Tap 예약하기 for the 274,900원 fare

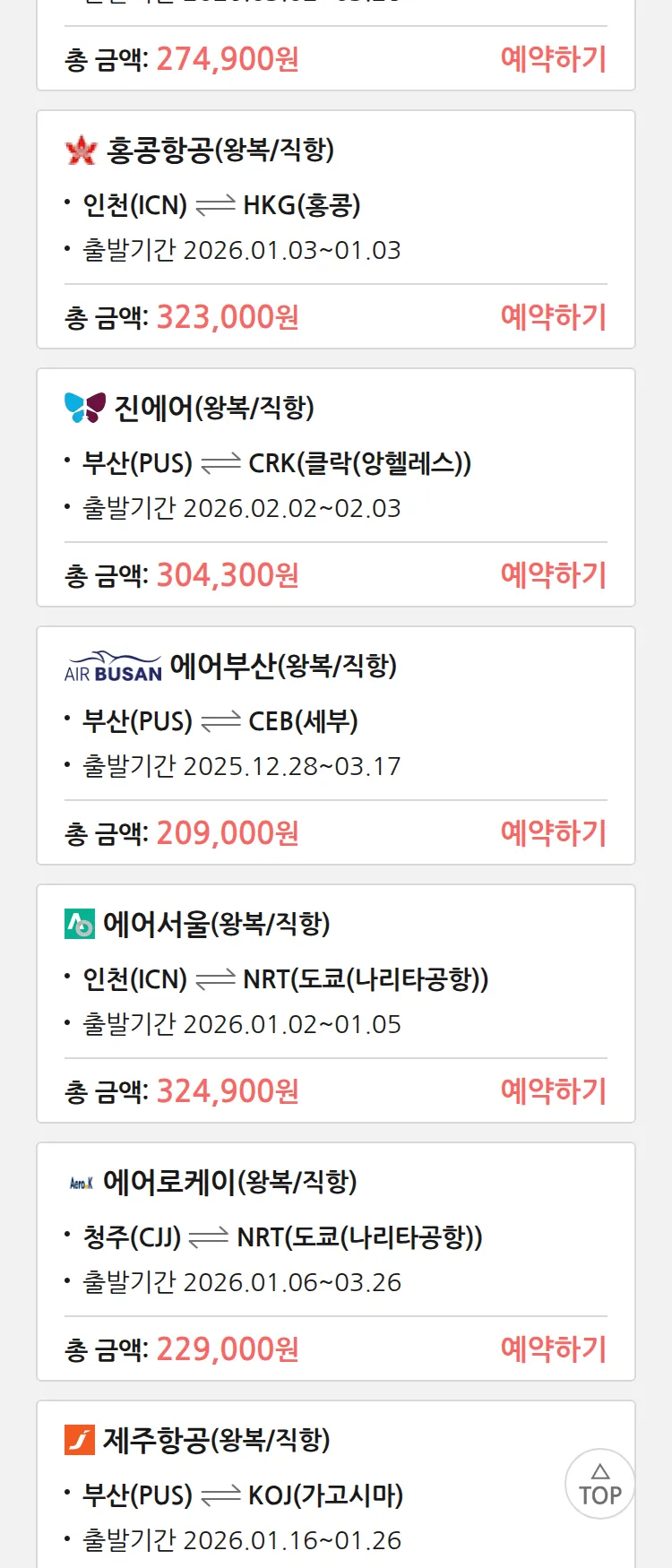tap(553, 59)
